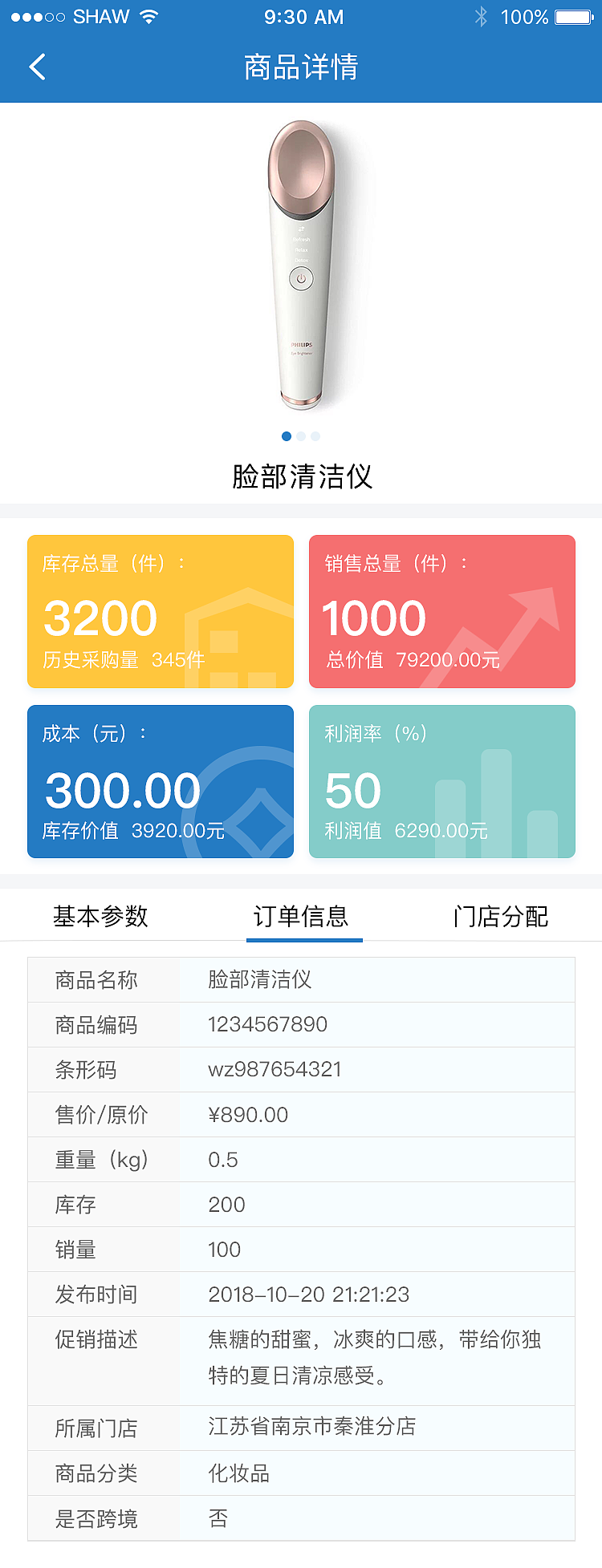Select the third carousel indicator dot
This screenshot has width=602, height=1568.
pyautogui.click(x=315, y=436)
